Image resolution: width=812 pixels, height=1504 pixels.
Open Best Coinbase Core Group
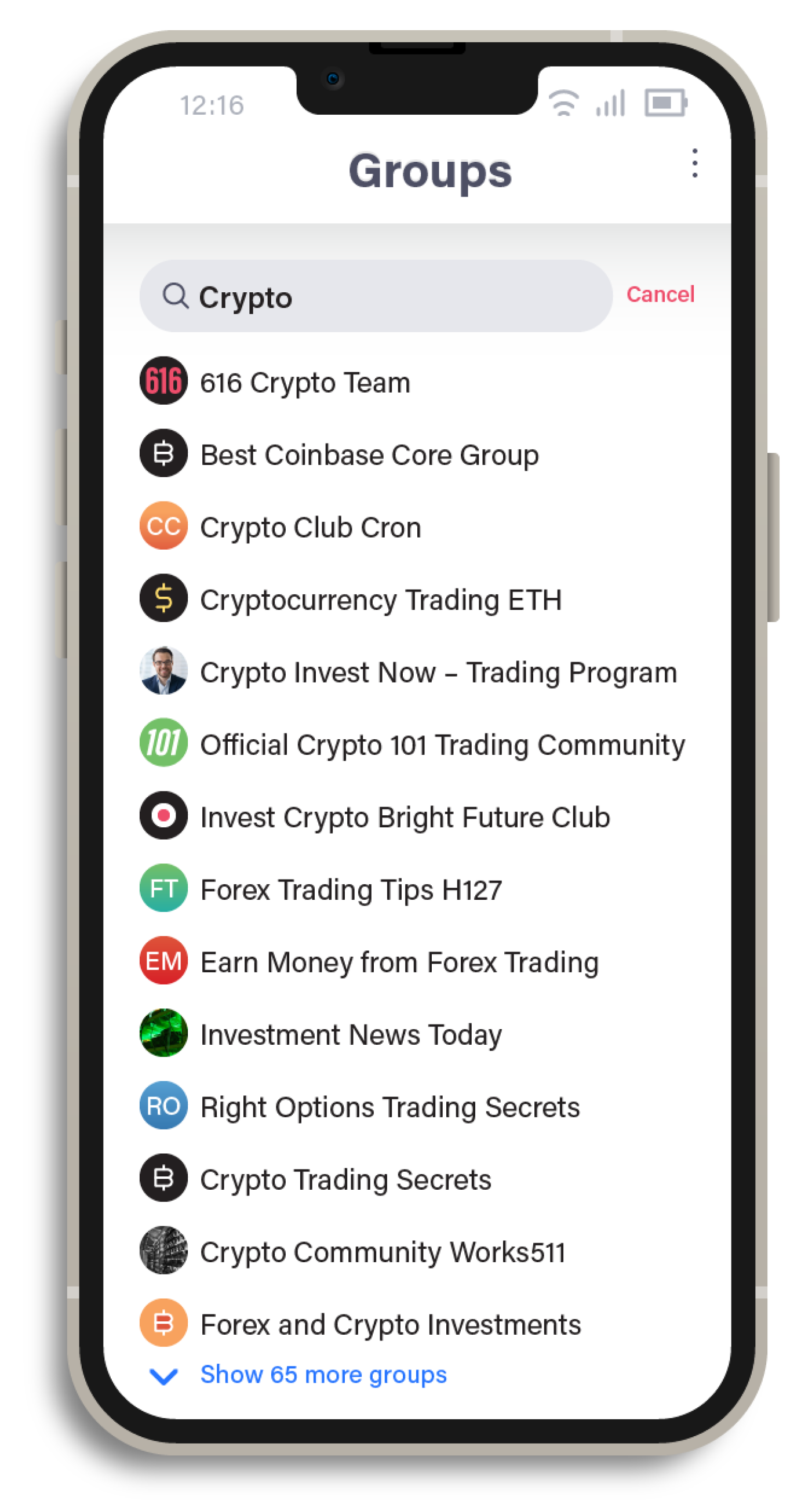pos(369,455)
